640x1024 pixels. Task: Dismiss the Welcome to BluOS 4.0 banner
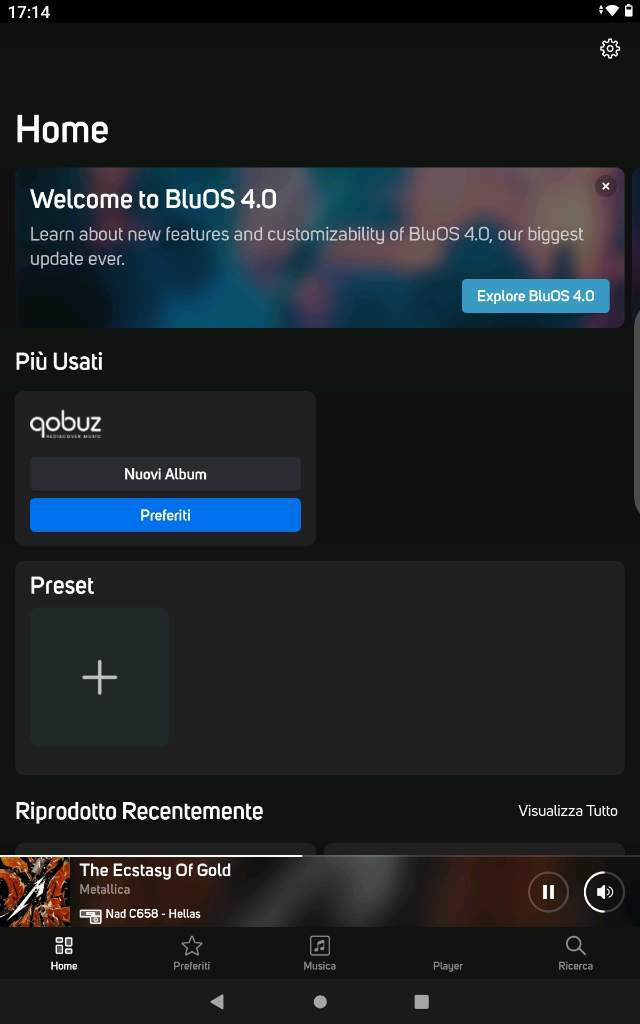[605, 186]
